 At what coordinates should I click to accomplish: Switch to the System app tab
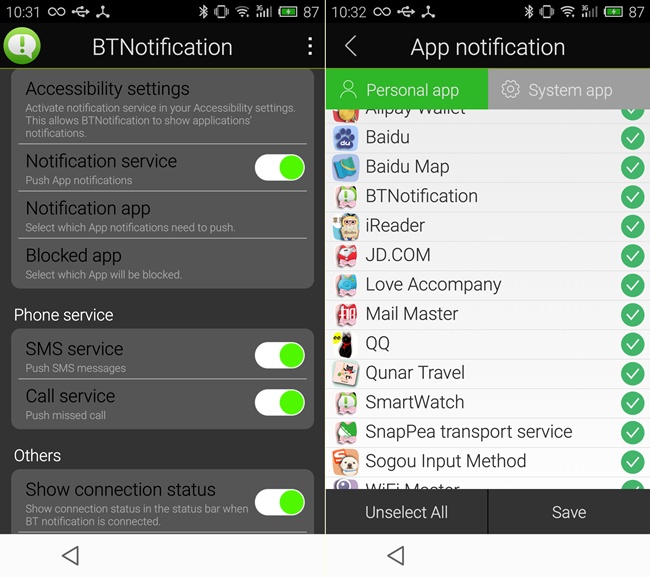(x=568, y=90)
